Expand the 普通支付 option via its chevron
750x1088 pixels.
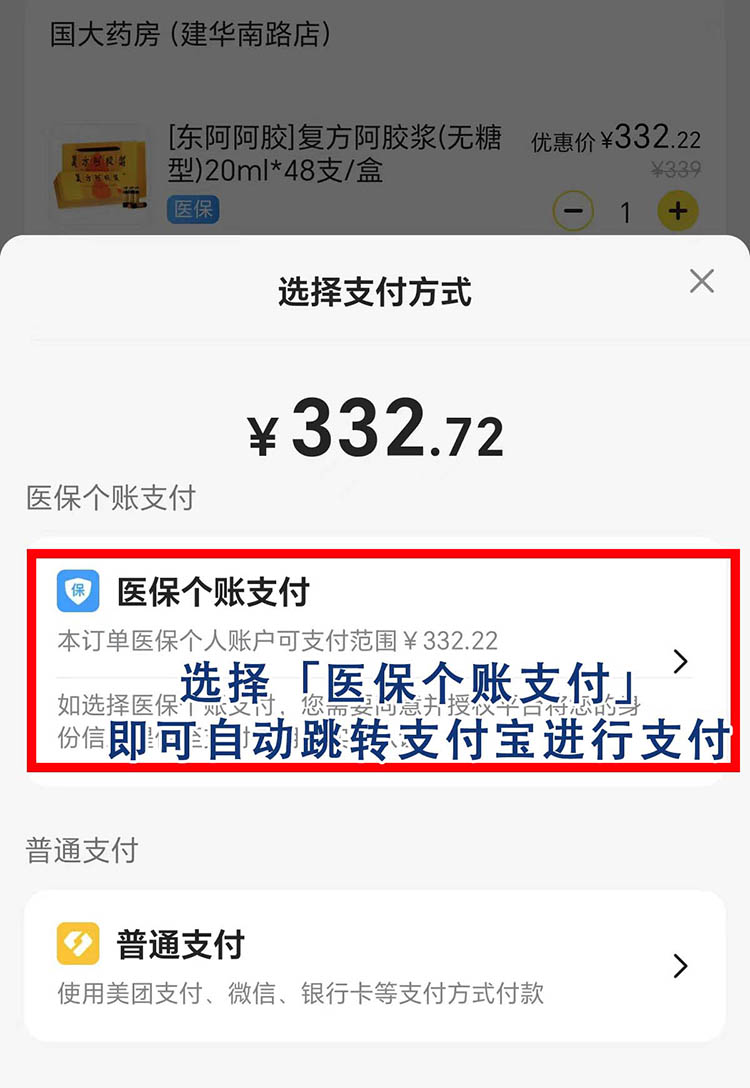[x=680, y=967]
